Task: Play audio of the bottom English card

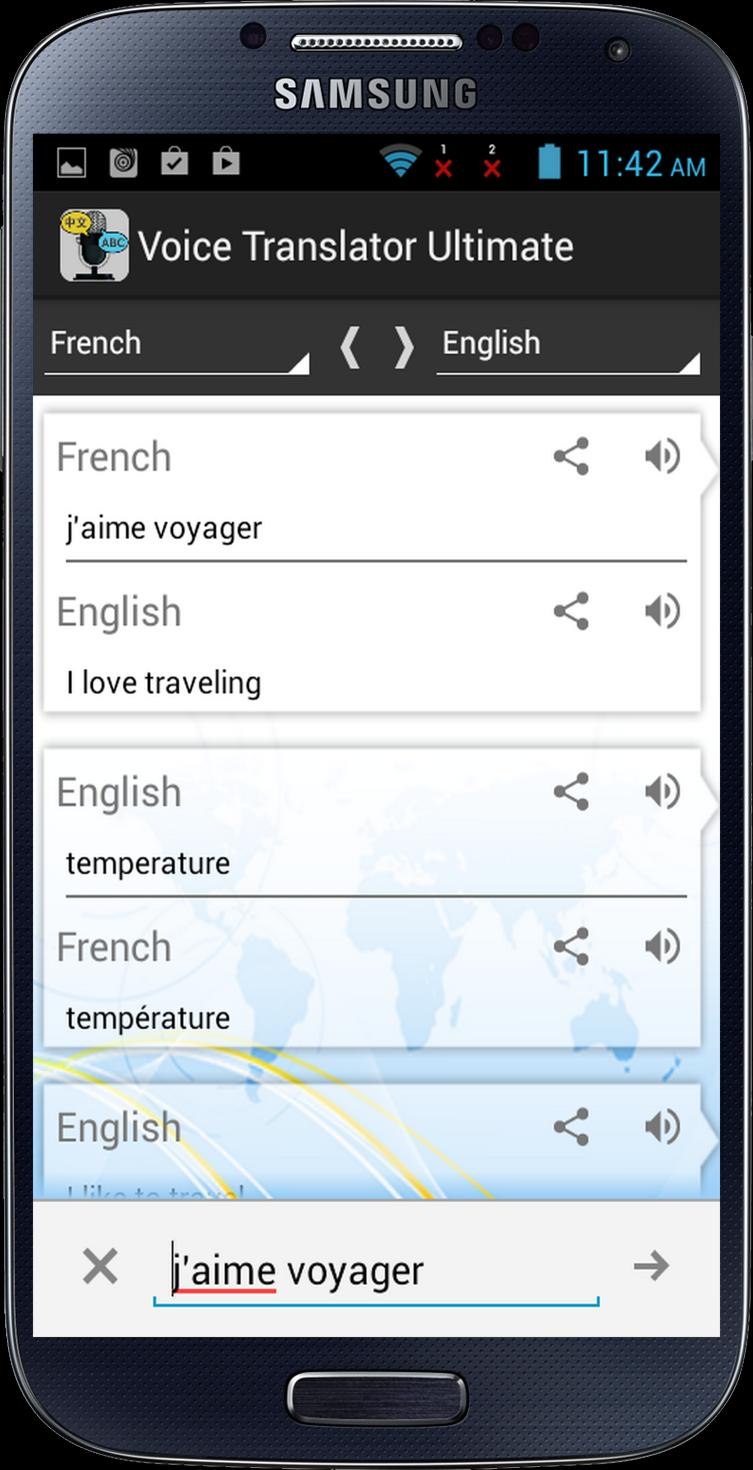Action: pos(662,1127)
